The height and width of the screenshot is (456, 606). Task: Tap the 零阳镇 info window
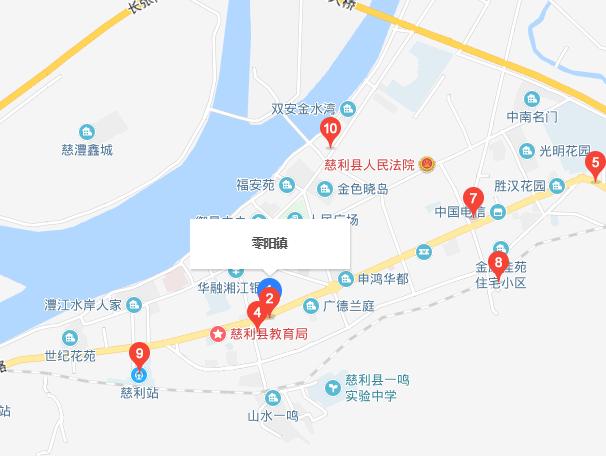click(270, 244)
